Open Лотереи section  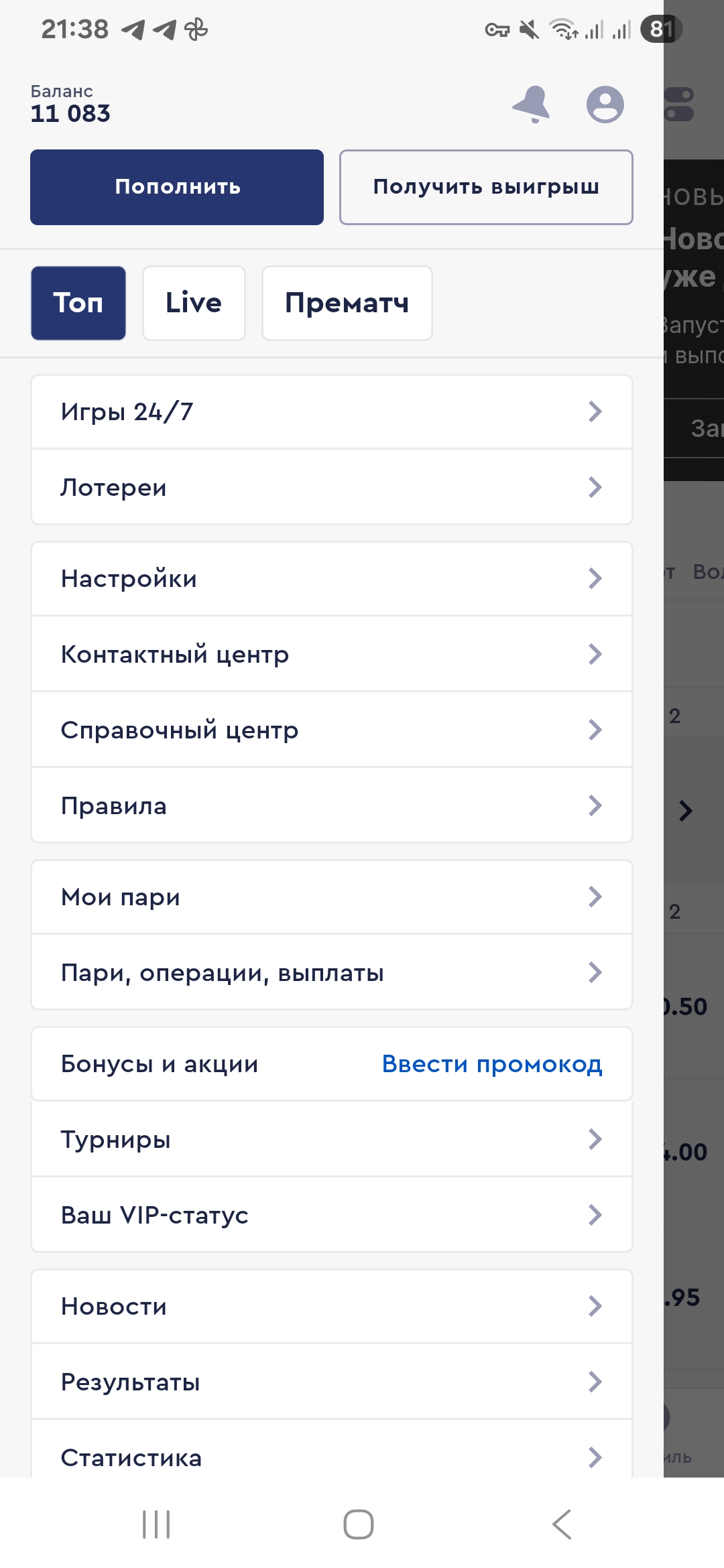click(x=332, y=487)
